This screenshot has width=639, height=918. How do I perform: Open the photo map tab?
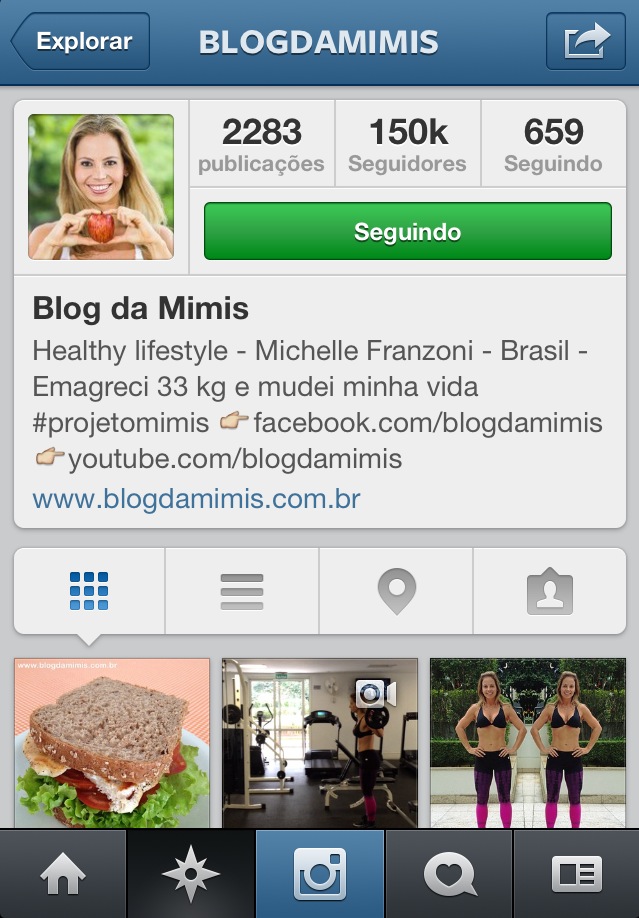point(396,592)
